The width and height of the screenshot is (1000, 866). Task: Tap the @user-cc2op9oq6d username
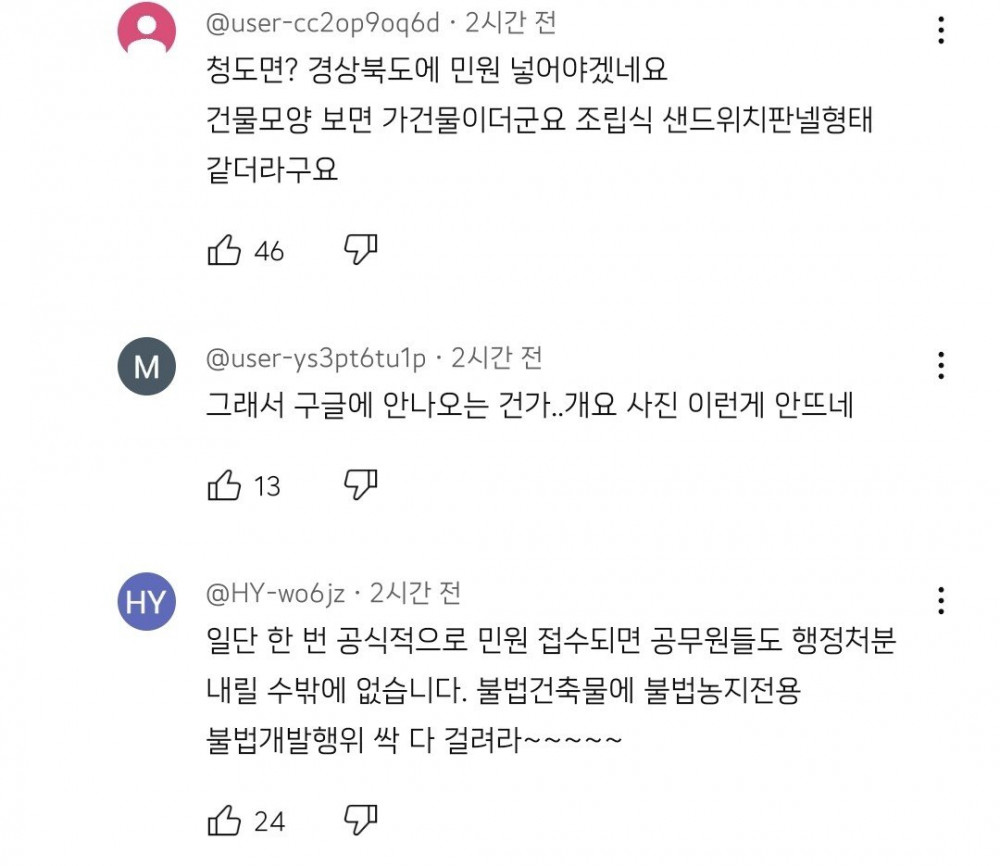322,22
